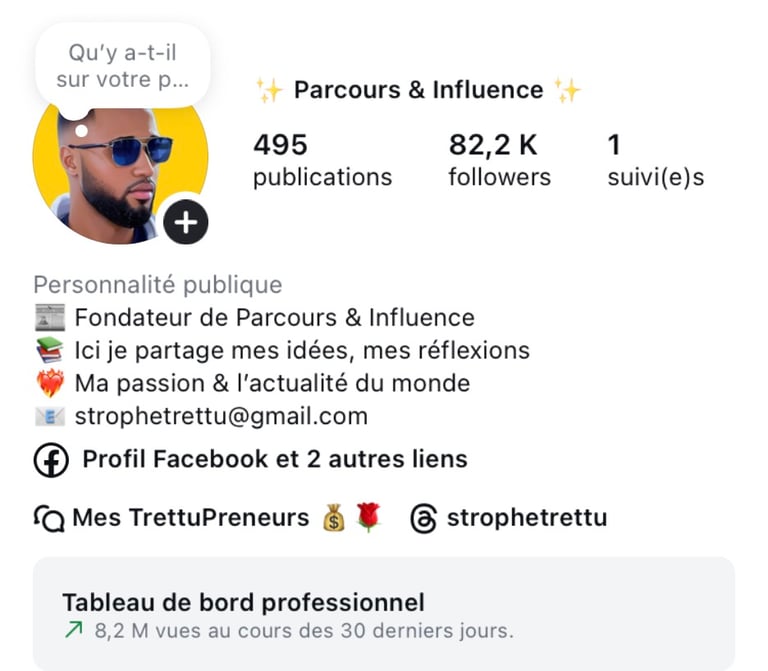
Task: Open the note bubble above the profile photo
Action: tap(122, 66)
